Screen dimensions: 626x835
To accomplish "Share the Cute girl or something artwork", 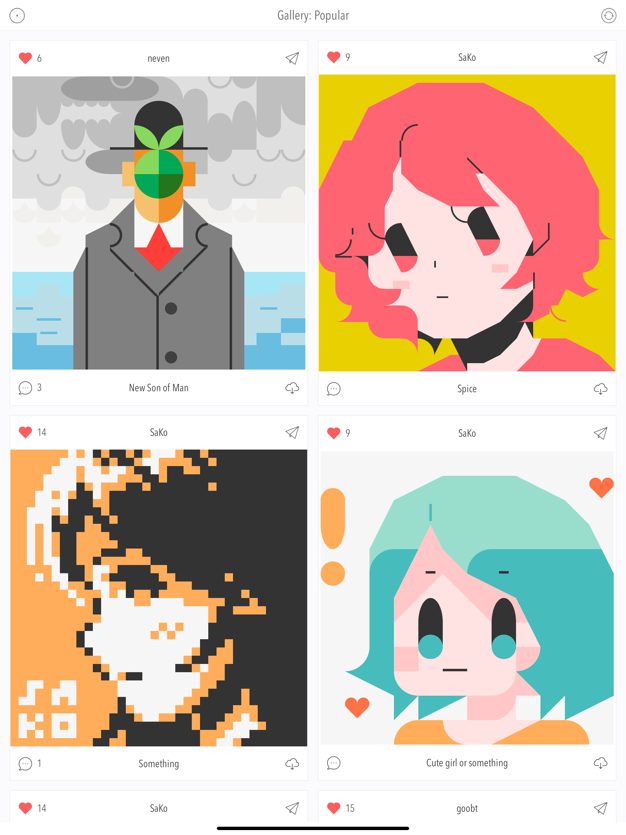I will [600, 433].
